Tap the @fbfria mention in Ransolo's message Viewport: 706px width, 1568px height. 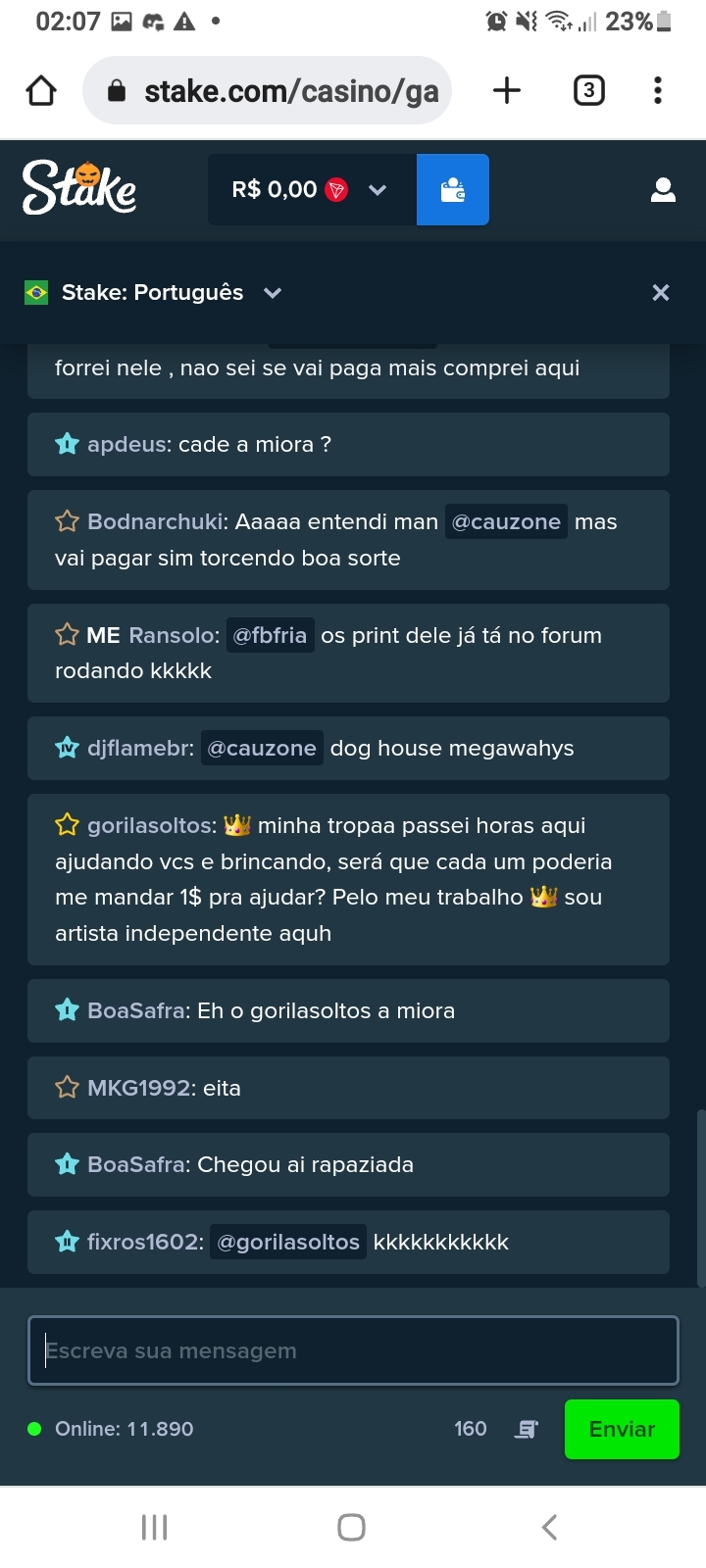(270, 635)
